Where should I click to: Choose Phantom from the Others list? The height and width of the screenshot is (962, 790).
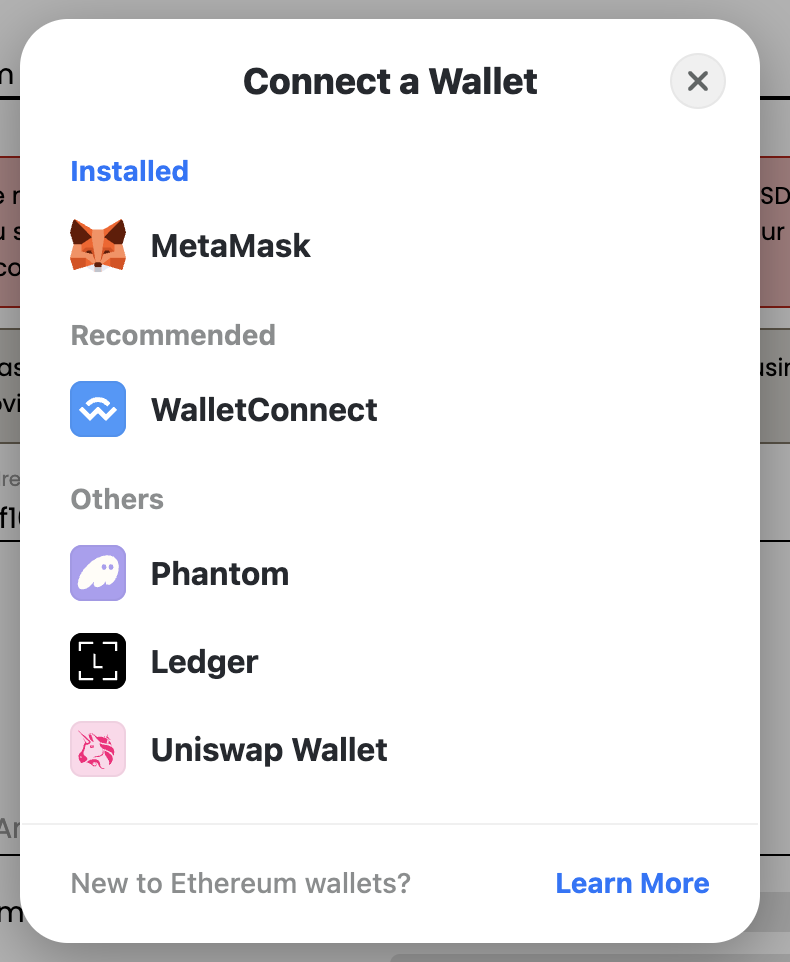click(x=219, y=573)
